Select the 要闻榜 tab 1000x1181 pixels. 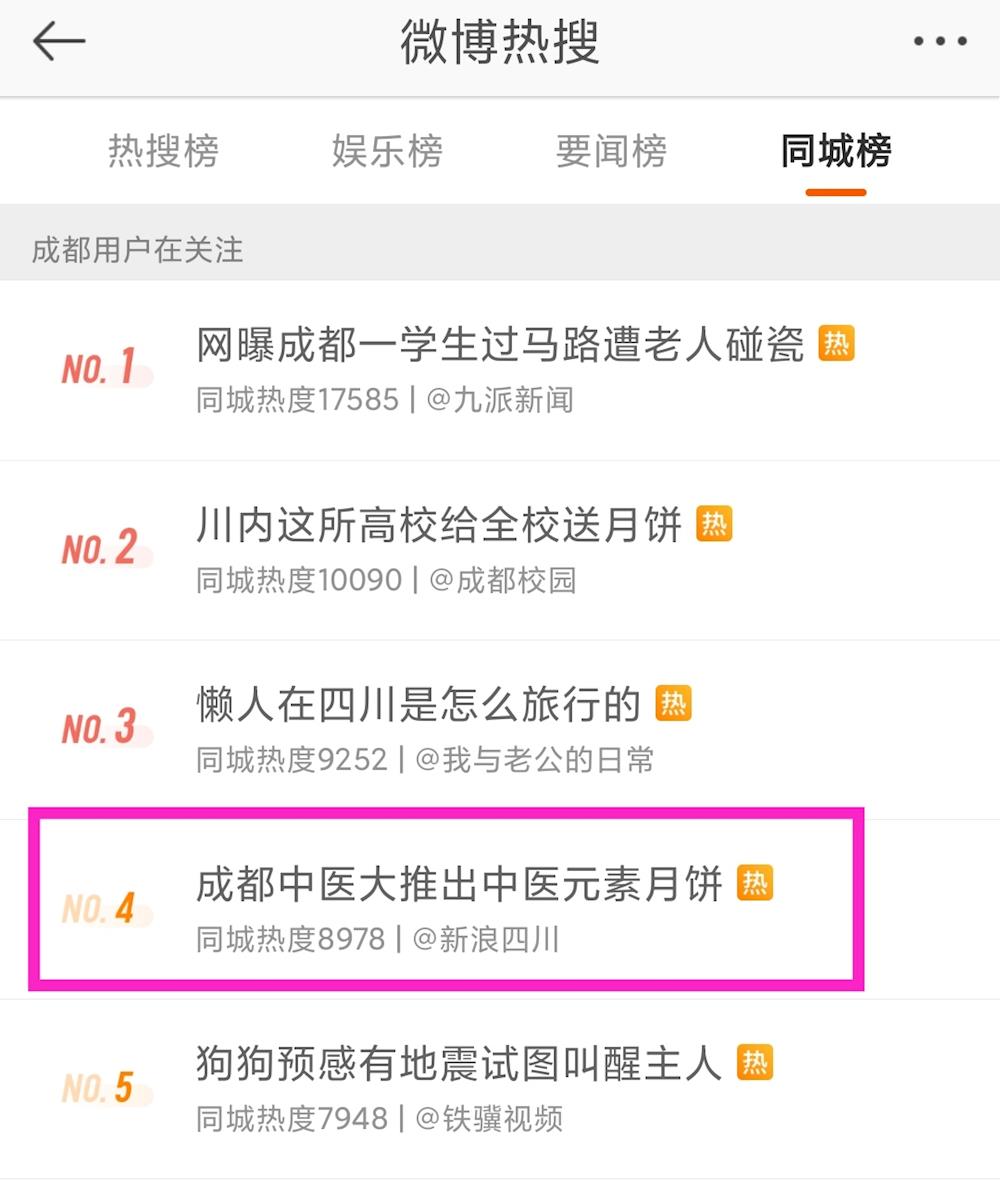(611, 152)
